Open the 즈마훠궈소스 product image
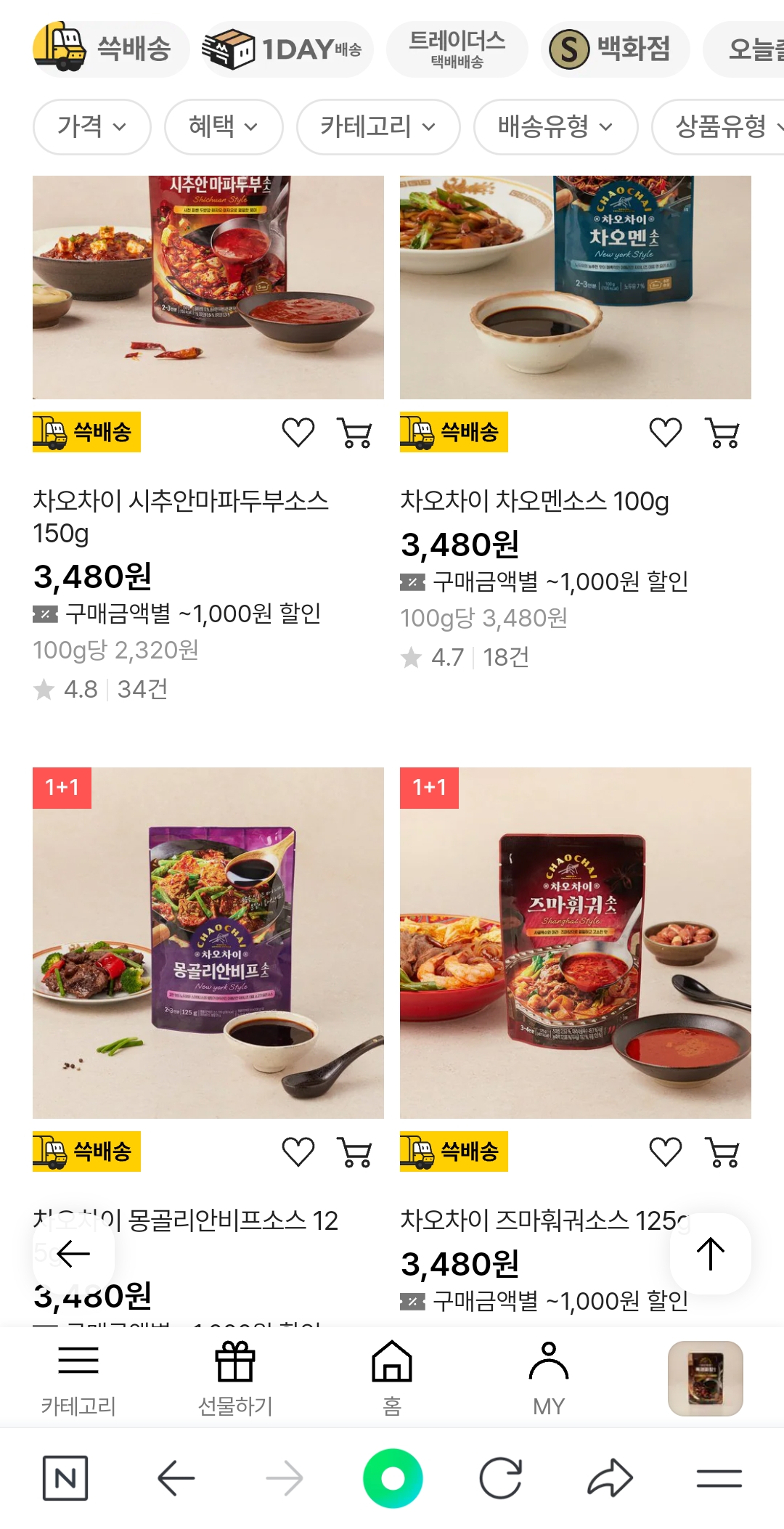The height and width of the screenshot is (1529, 784). (x=575, y=942)
